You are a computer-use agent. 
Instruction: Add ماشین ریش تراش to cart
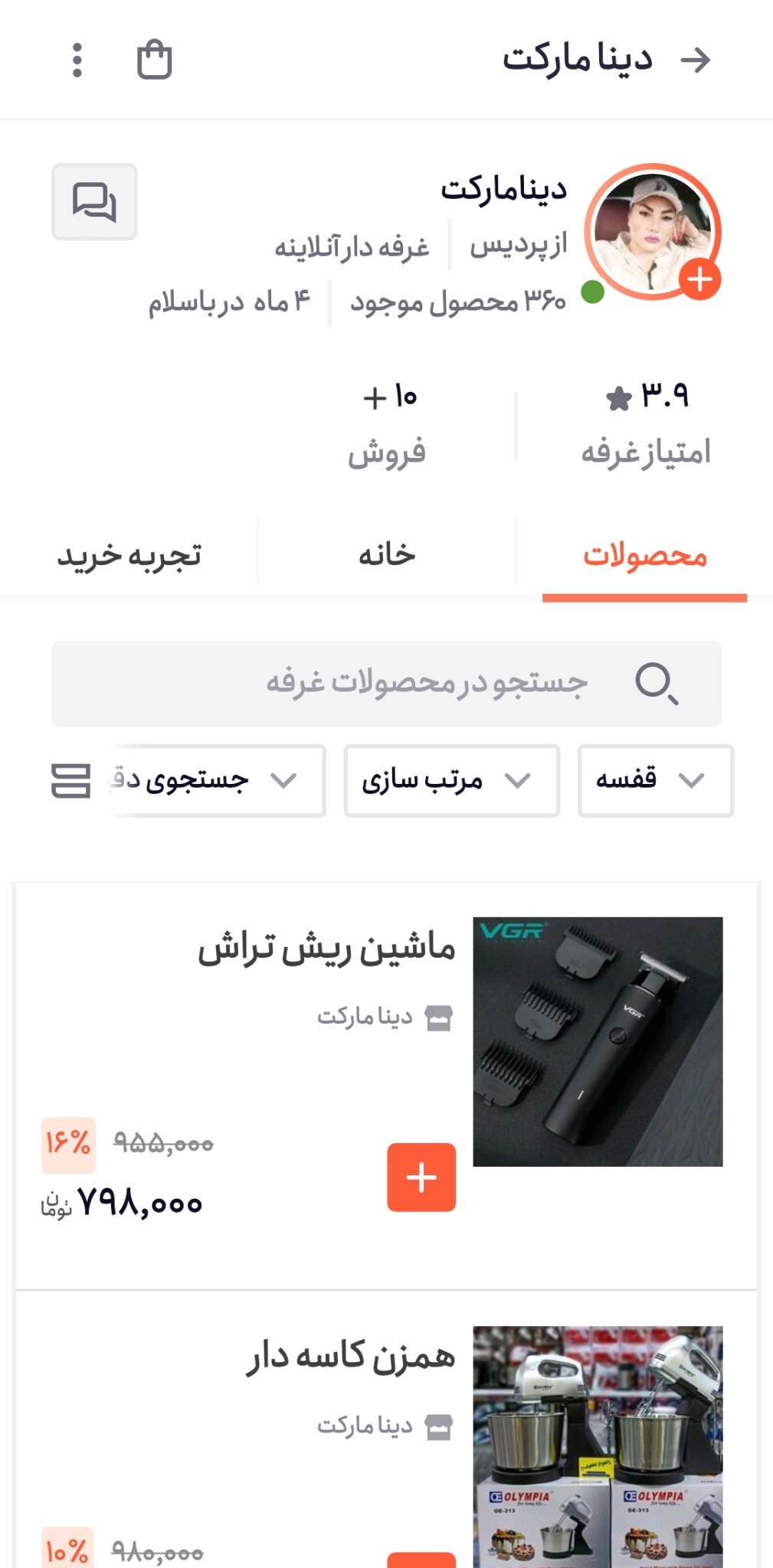tap(421, 1177)
